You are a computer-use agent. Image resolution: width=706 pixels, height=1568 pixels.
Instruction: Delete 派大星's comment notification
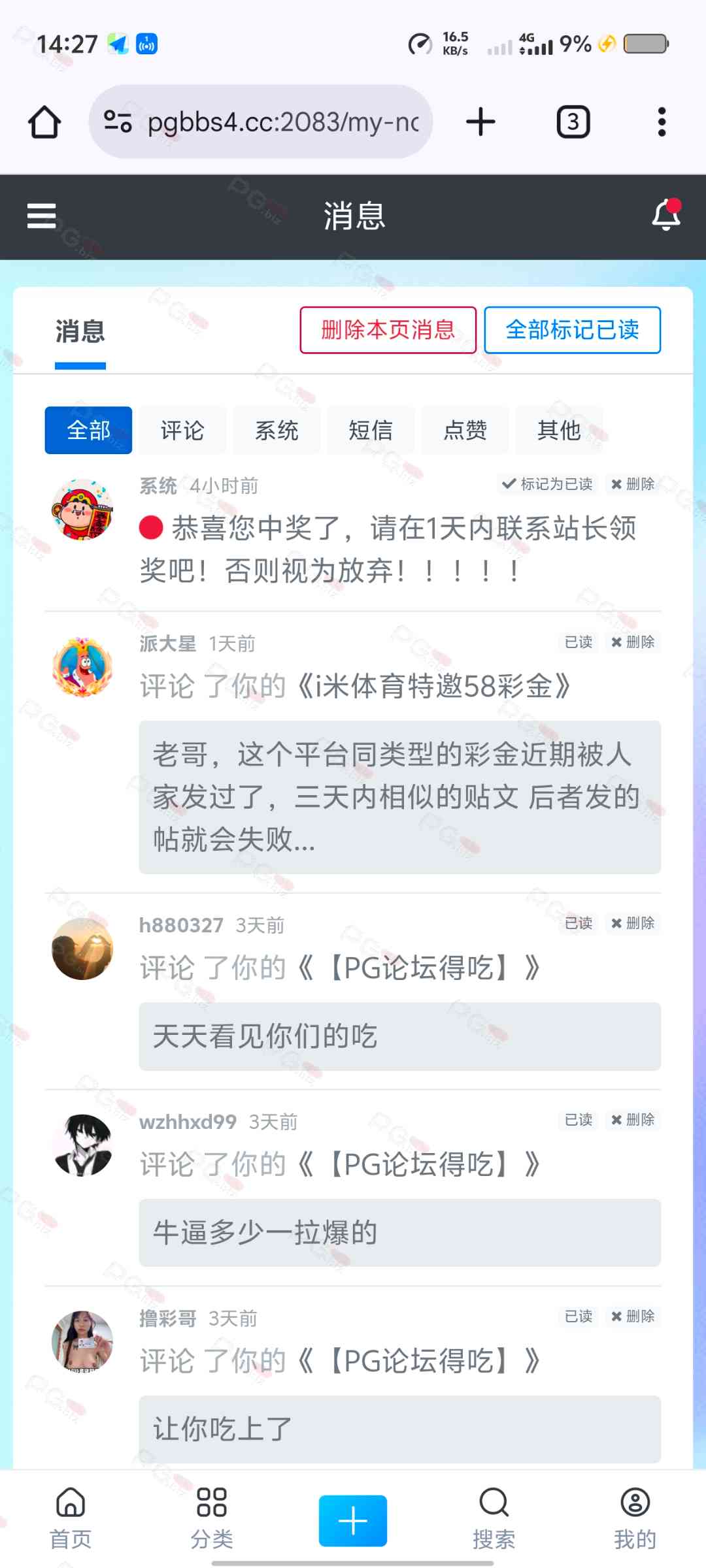click(633, 642)
